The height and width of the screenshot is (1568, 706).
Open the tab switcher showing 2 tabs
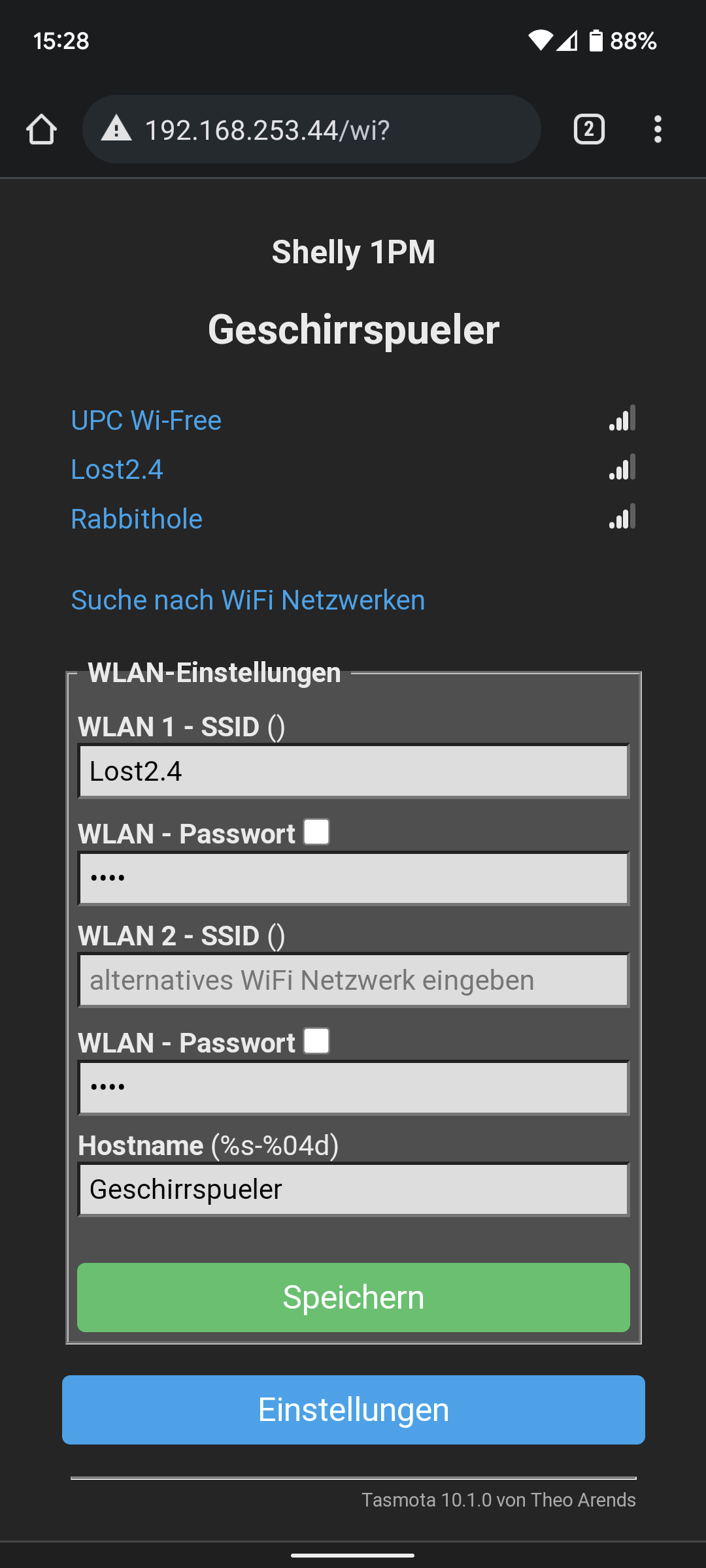click(x=588, y=129)
